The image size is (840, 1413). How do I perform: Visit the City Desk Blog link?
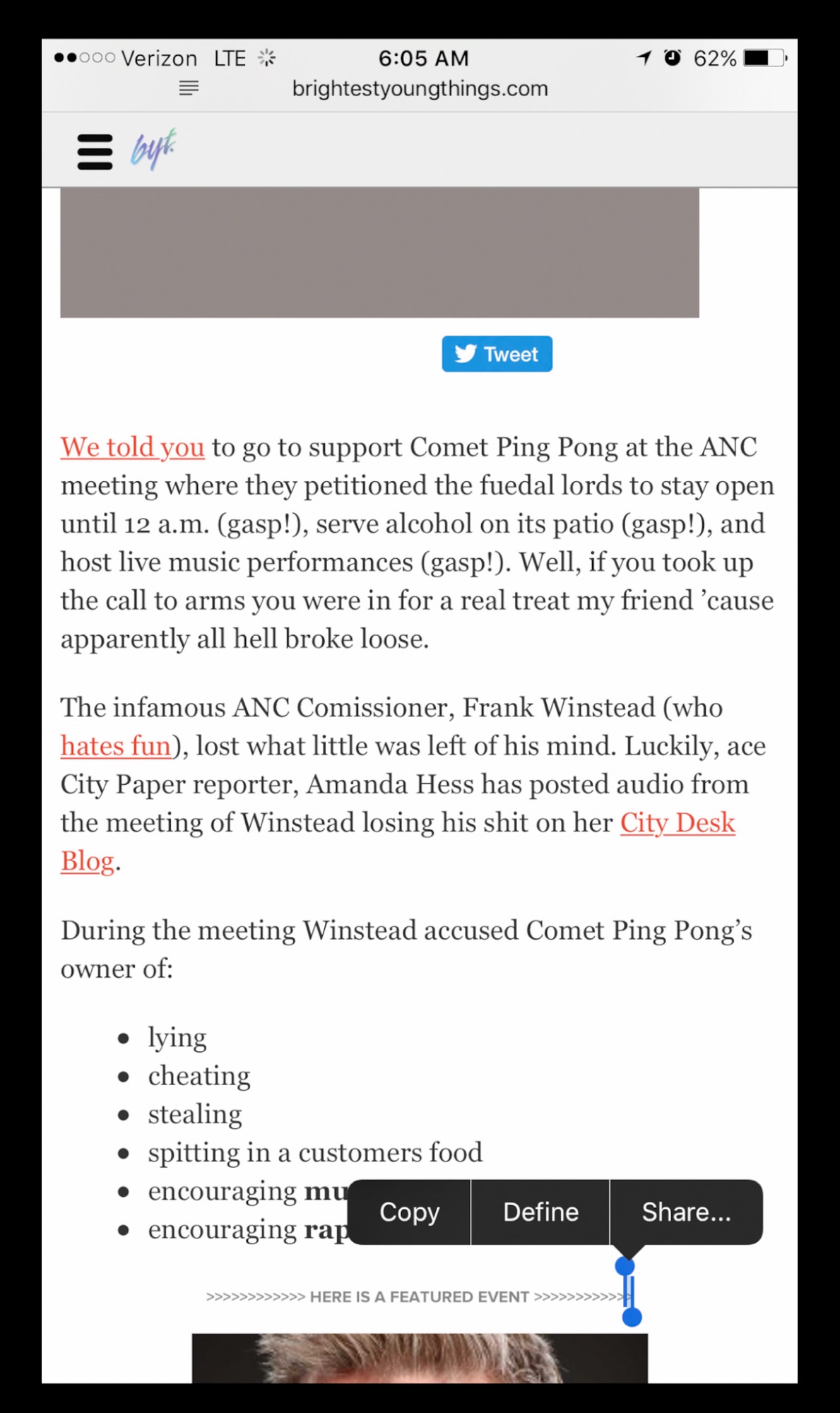click(677, 823)
